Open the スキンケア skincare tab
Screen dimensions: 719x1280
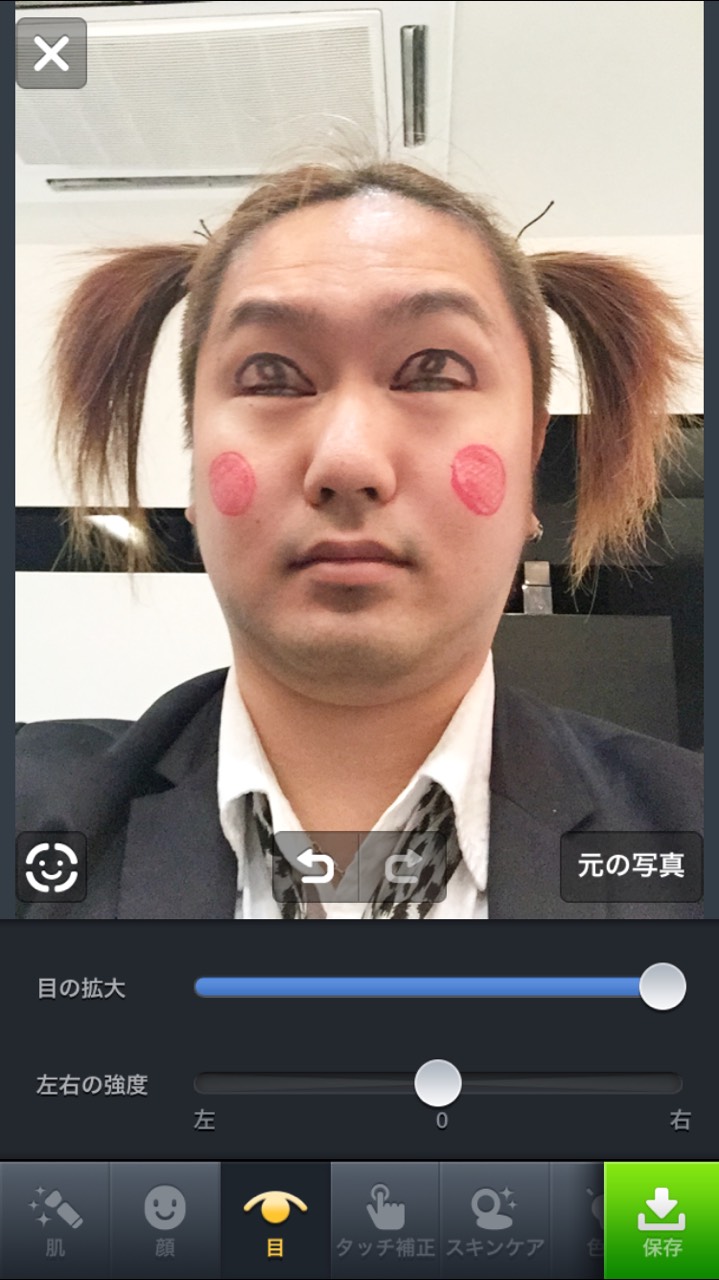[494, 1221]
